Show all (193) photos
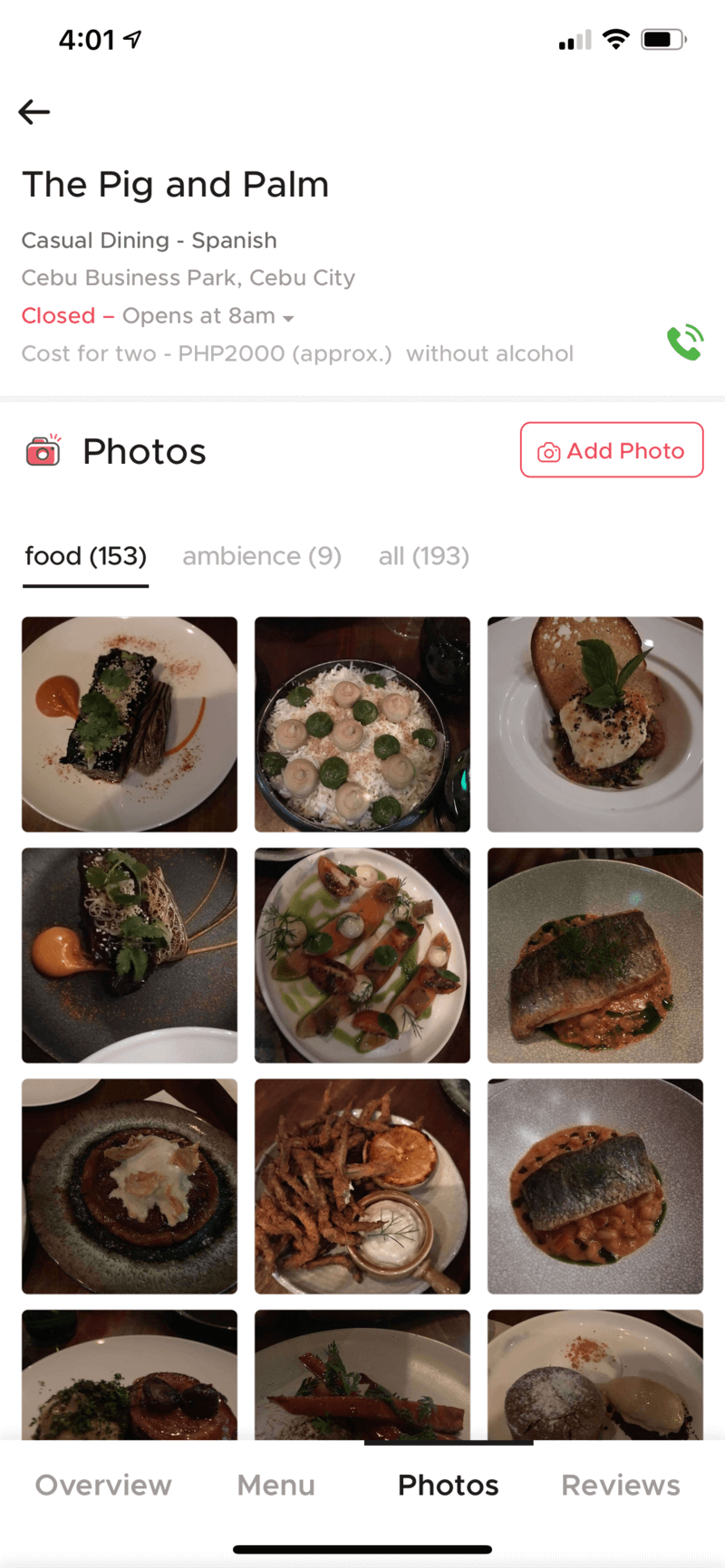725x1568 pixels. tap(423, 556)
